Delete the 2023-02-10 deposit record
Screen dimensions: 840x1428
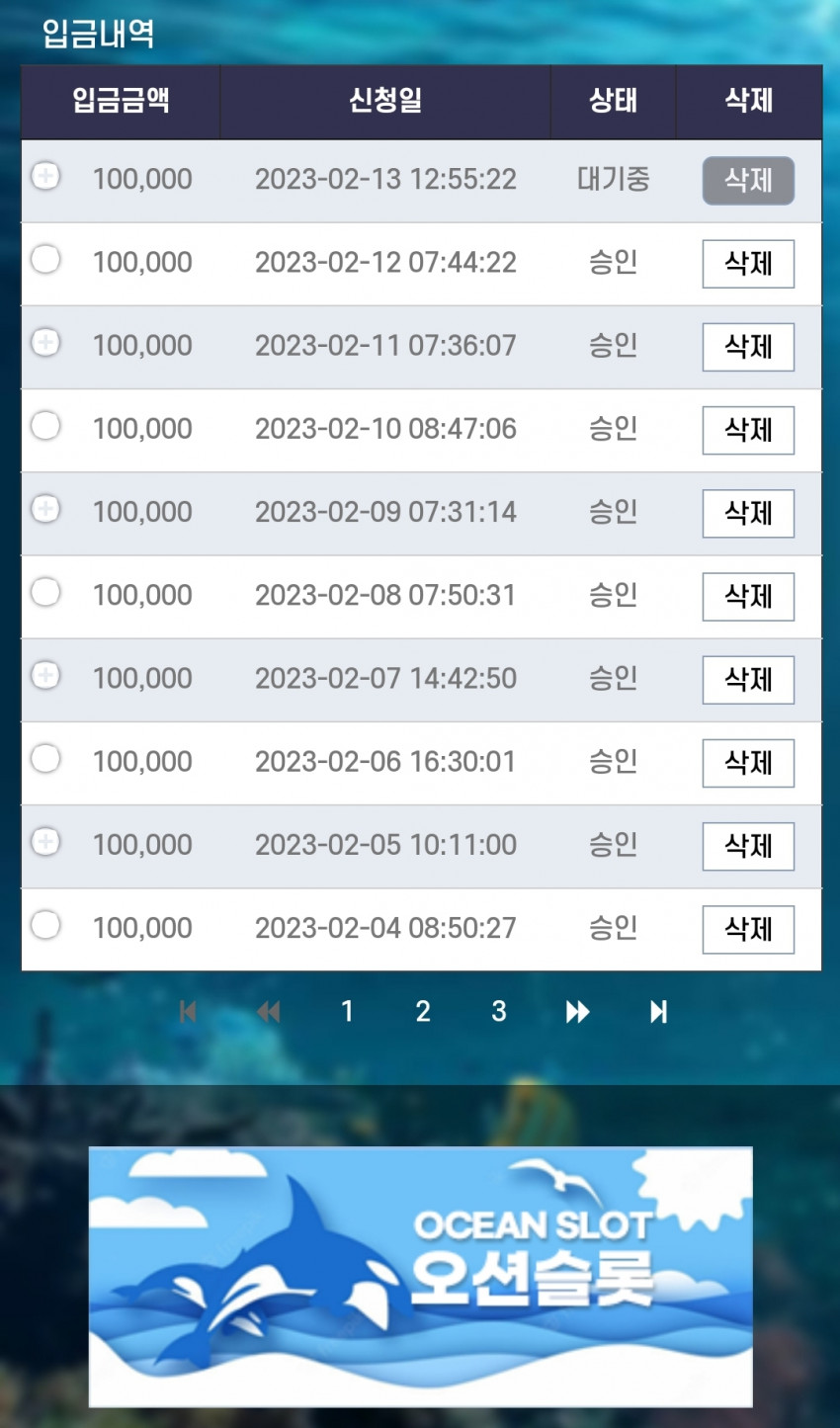[x=748, y=430]
